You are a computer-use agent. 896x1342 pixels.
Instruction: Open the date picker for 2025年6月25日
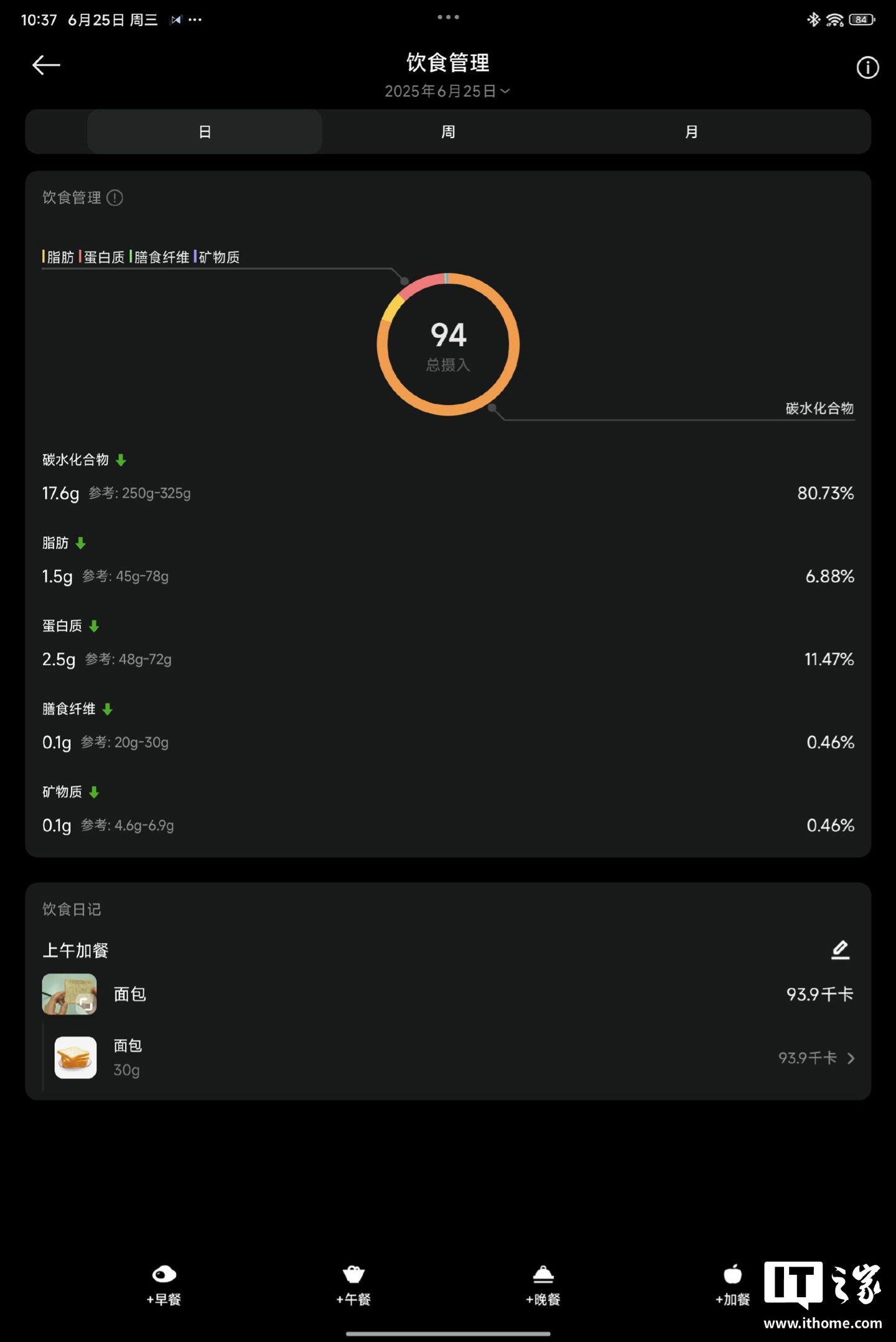click(x=447, y=91)
